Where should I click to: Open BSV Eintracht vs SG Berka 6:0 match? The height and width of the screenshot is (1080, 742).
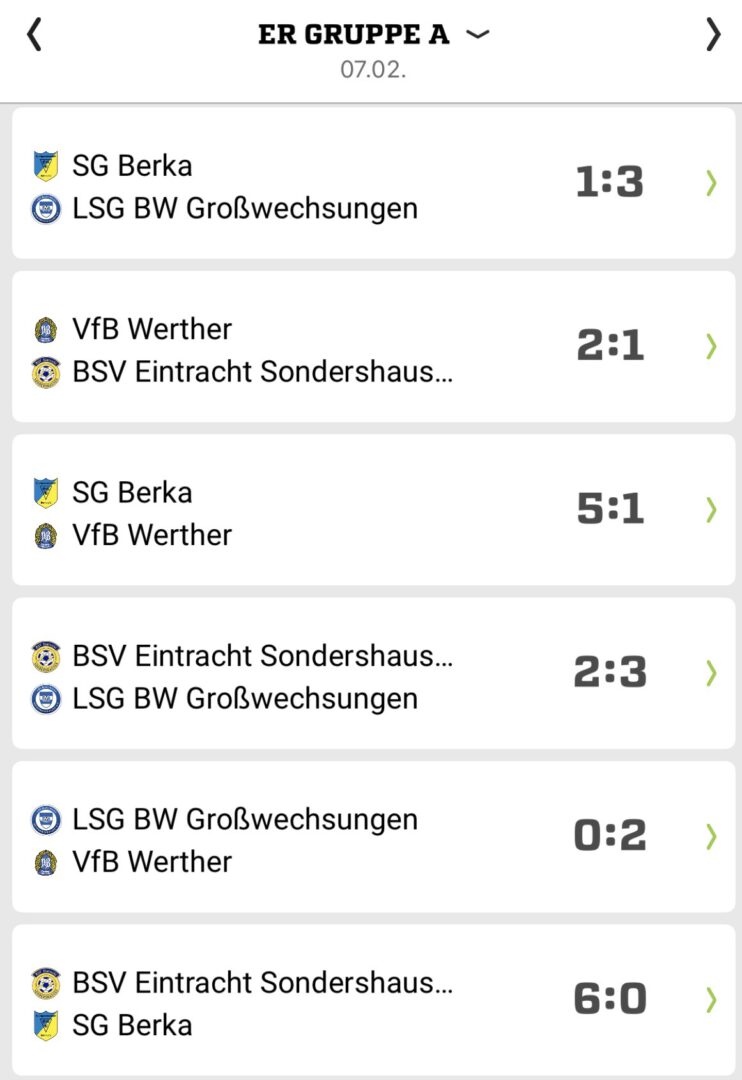[372, 1000]
